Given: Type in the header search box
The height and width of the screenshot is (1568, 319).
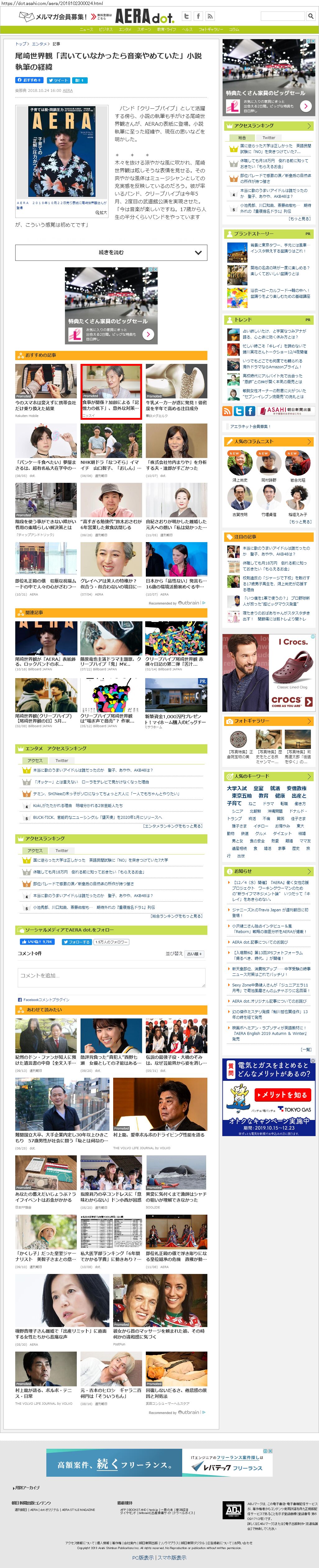Looking at the screenshot, I should click(x=282, y=16).
